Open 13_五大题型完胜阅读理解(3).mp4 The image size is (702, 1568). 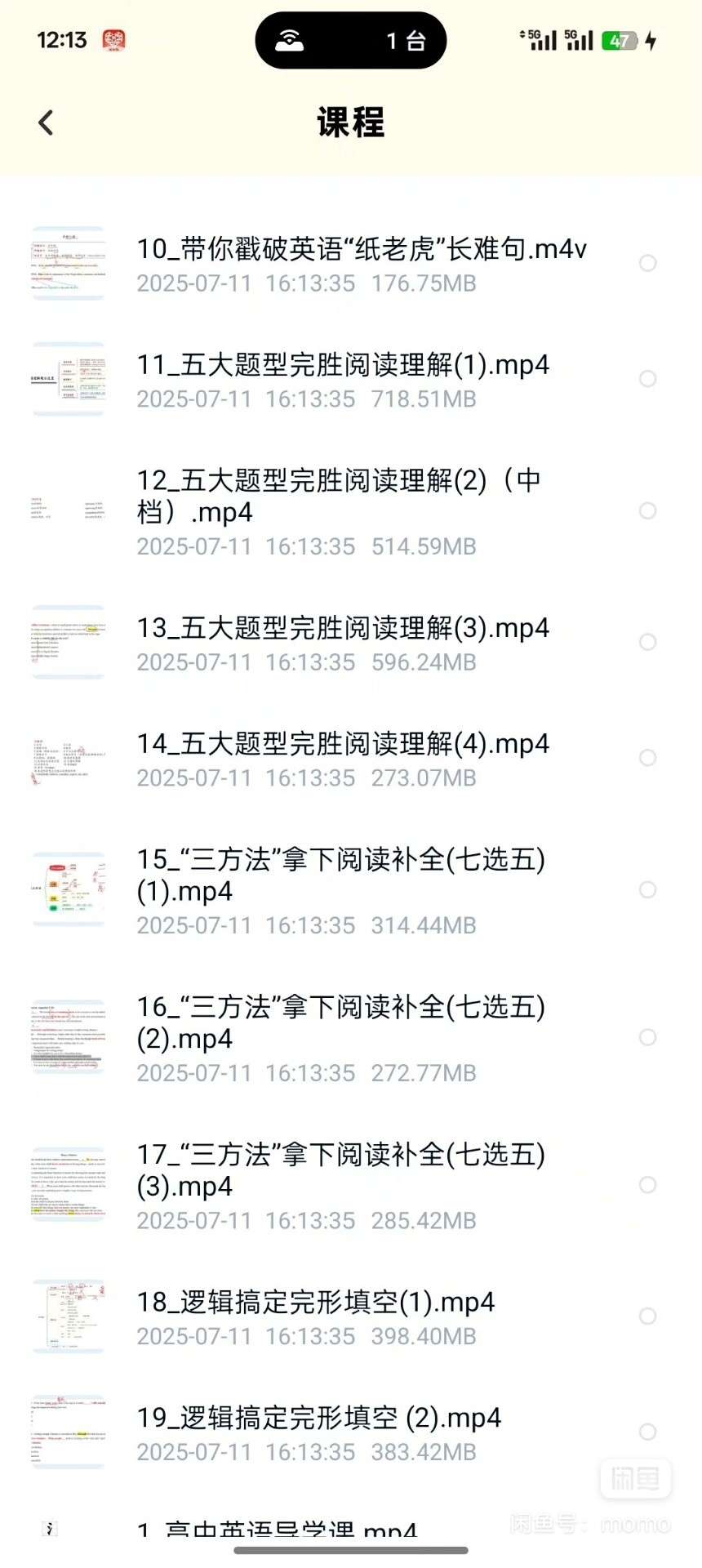click(x=343, y=643)
